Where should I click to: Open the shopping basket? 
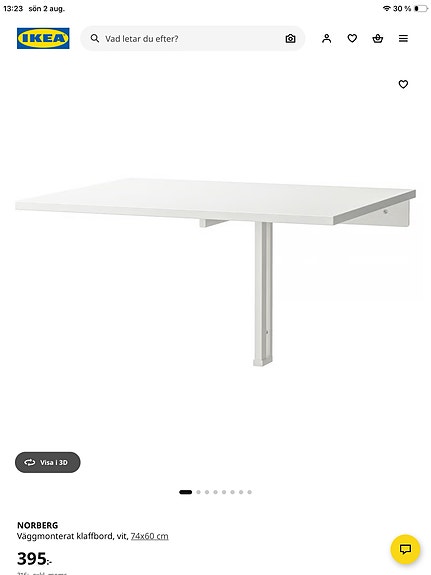(377, 39)
